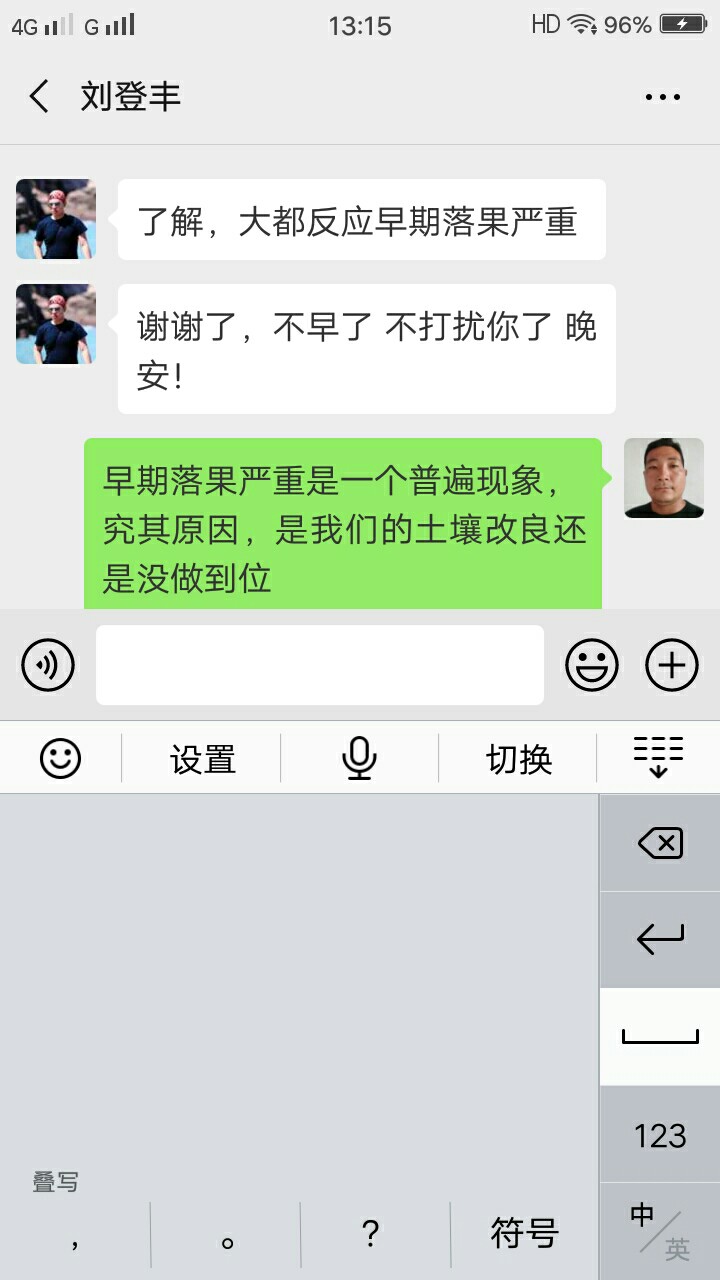The image size is (720, 1280).
Task: Start keyboard voice input microphone
Action: [359, 759]
